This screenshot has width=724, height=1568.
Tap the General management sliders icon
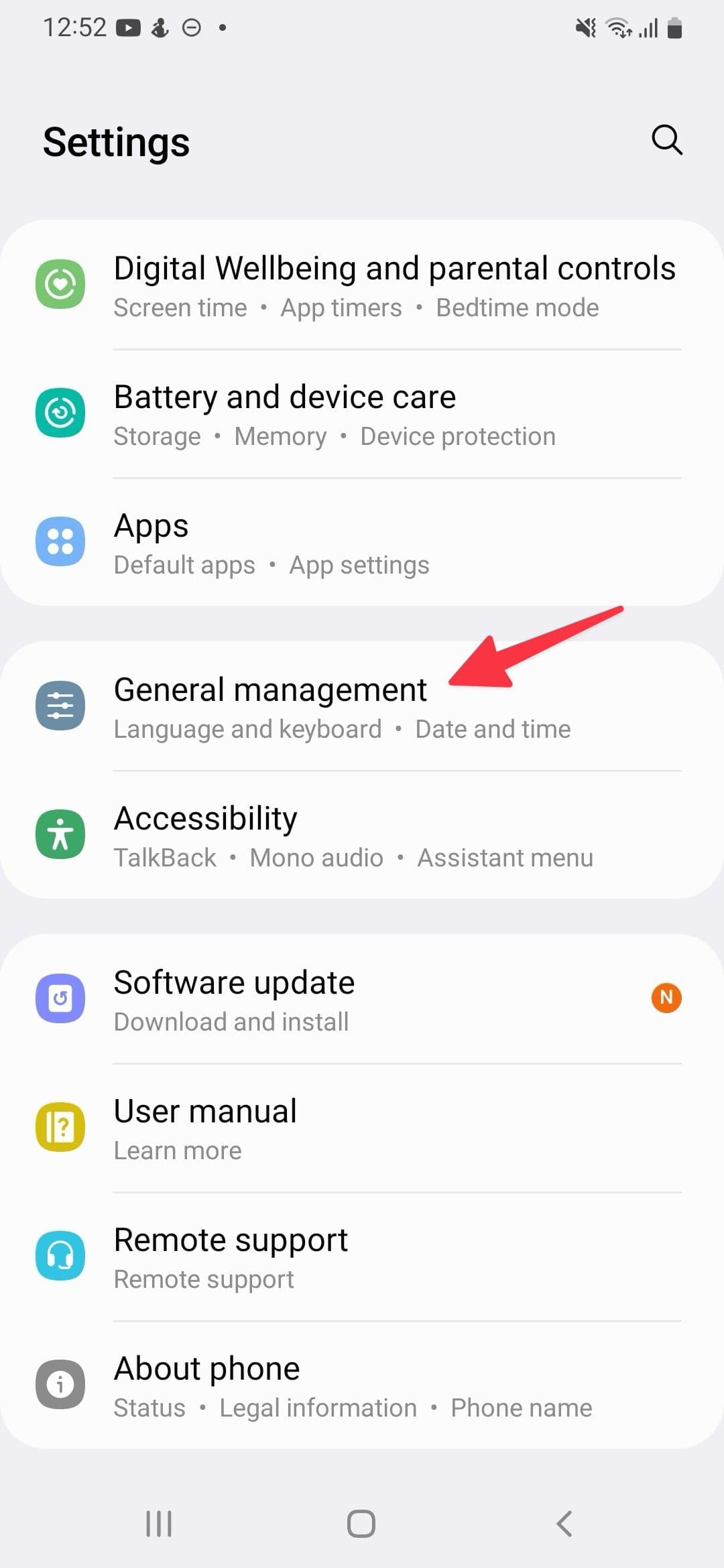tap(60, 706)
